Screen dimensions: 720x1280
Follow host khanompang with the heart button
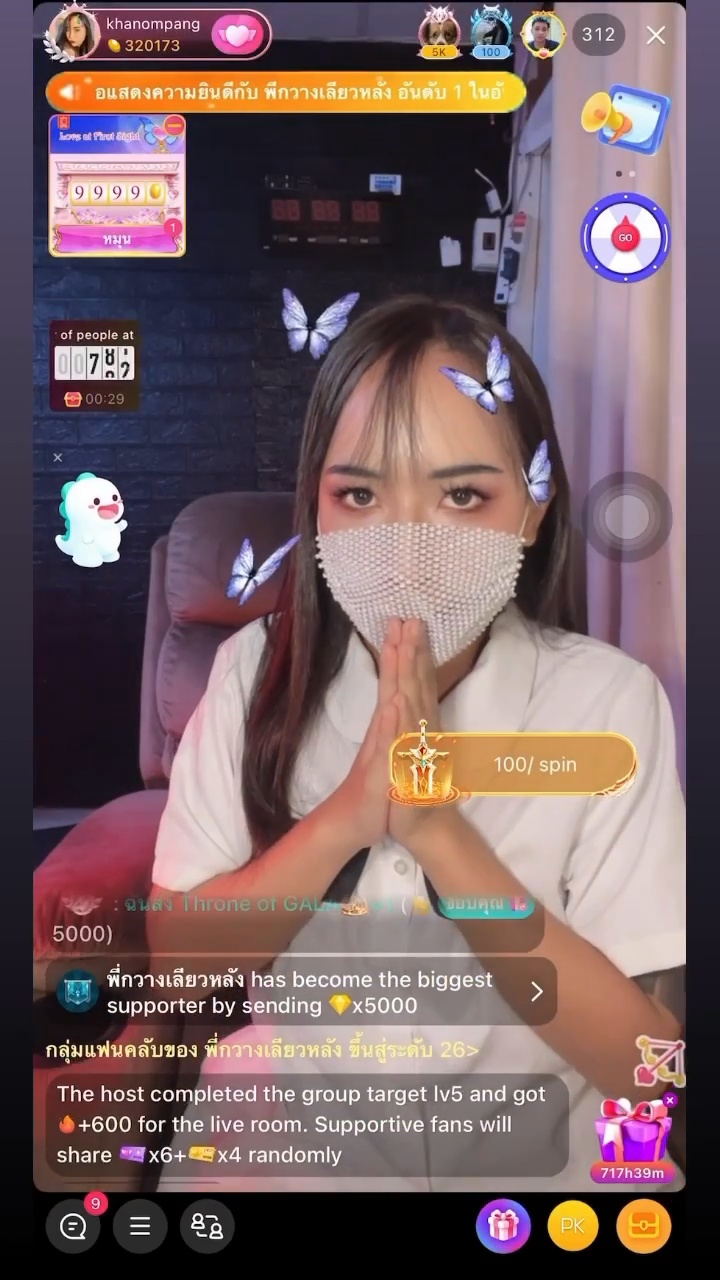[237, 35]
